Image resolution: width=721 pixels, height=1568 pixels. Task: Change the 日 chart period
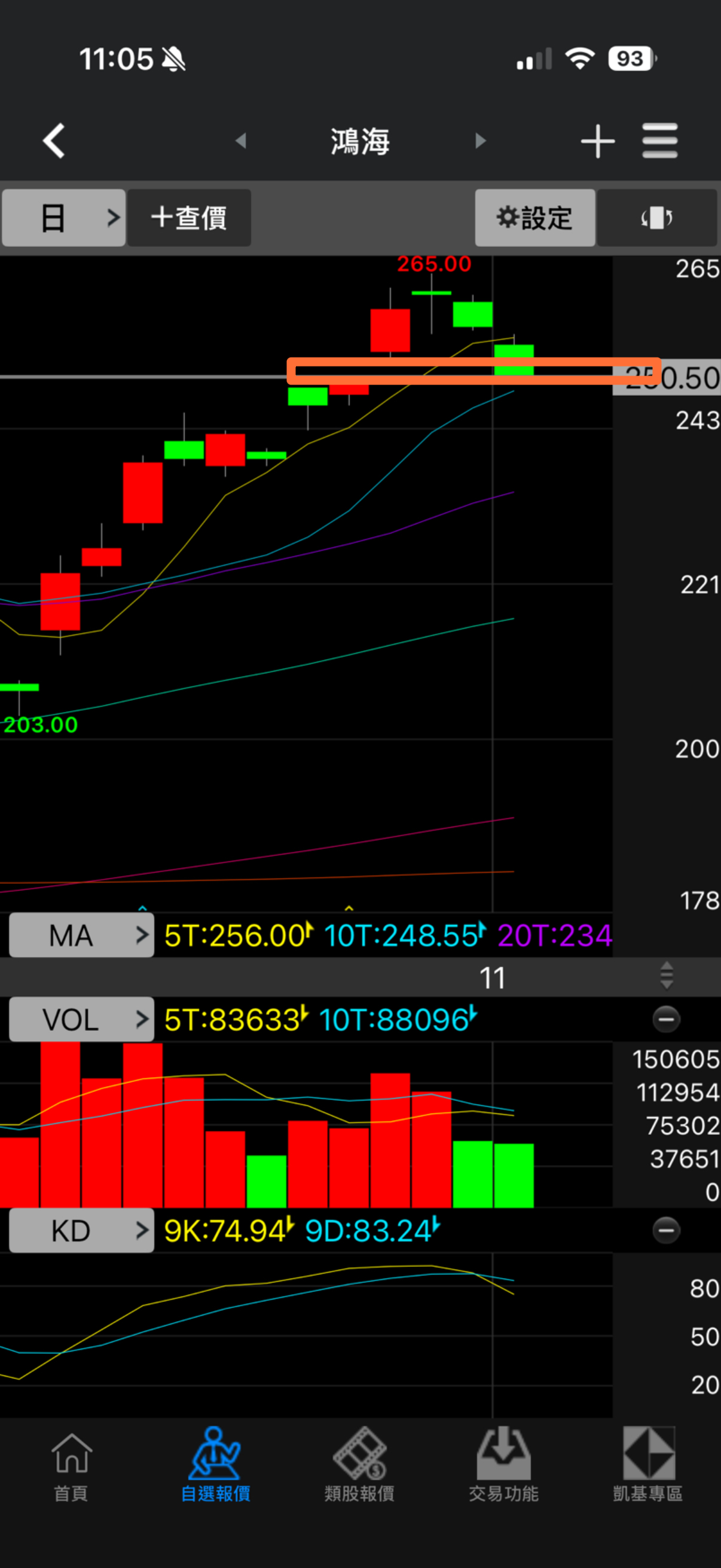(64, 217)
